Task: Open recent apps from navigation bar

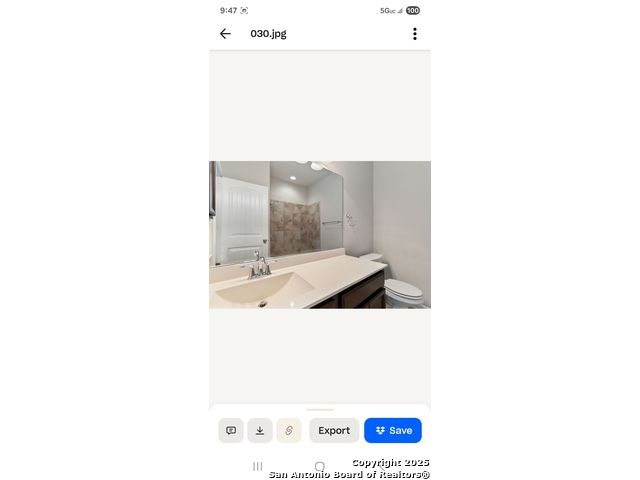Action: pos(258,466)
